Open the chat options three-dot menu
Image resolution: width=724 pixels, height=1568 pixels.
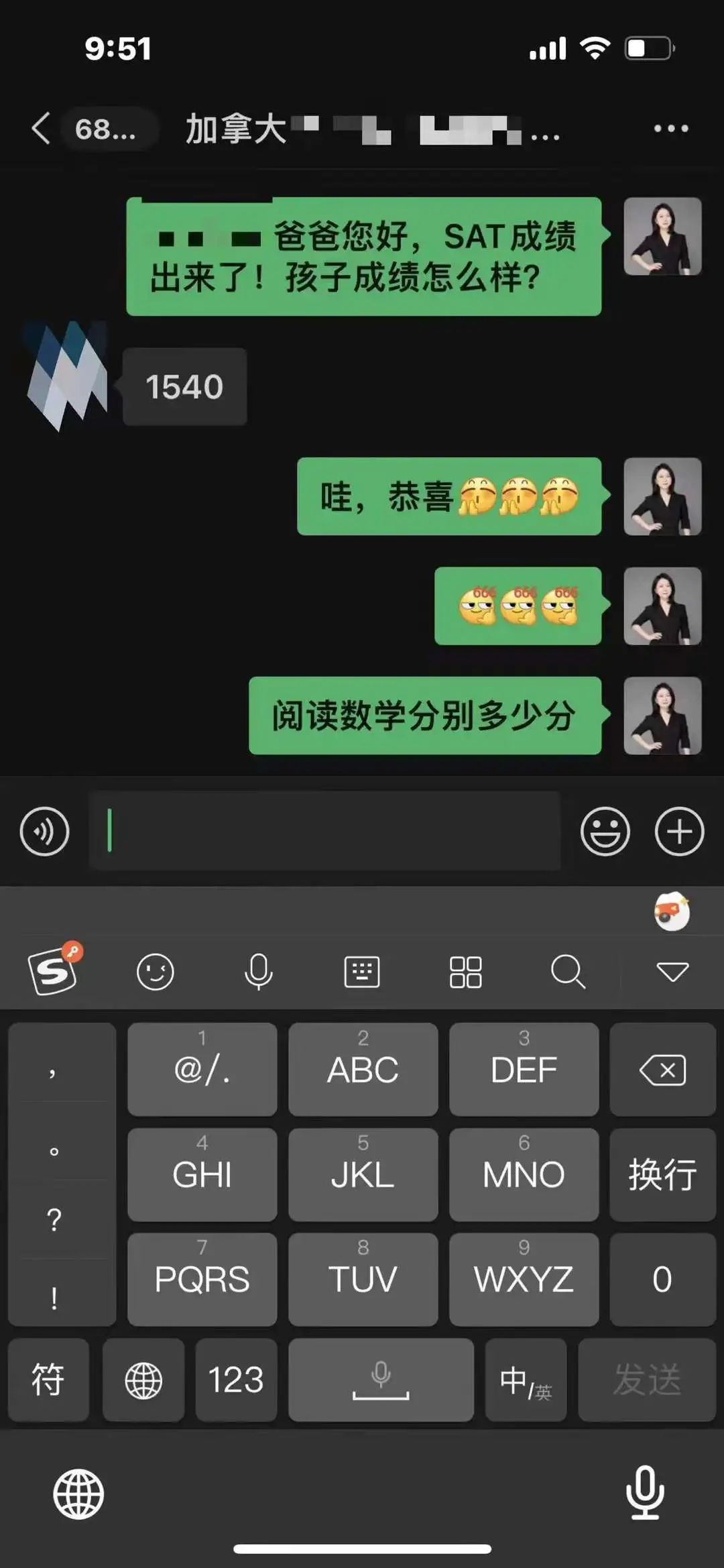click(671, 128)
